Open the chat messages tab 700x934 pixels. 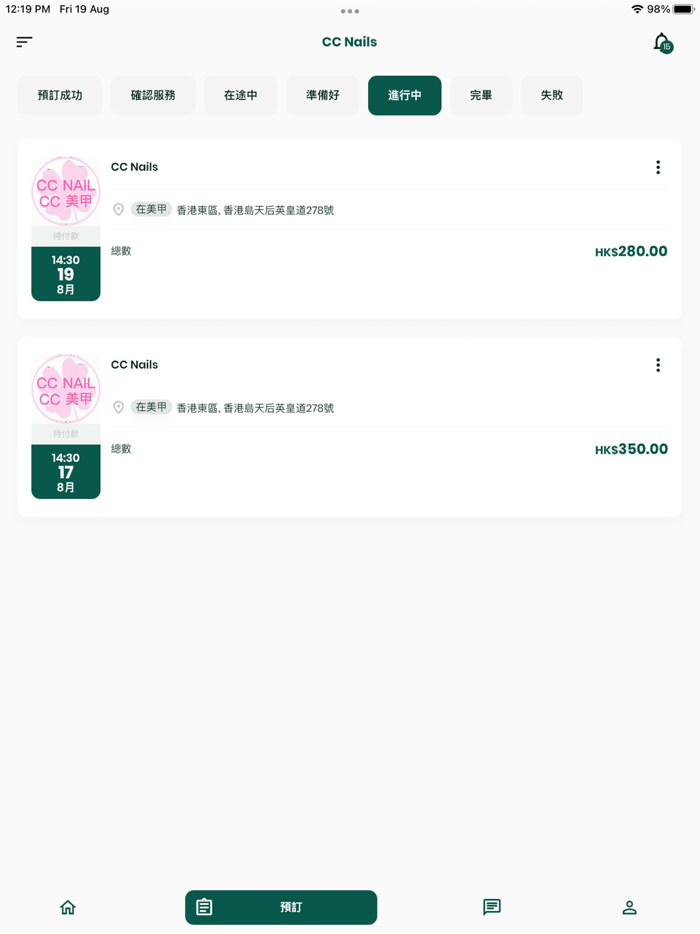[x=492, y=907]
